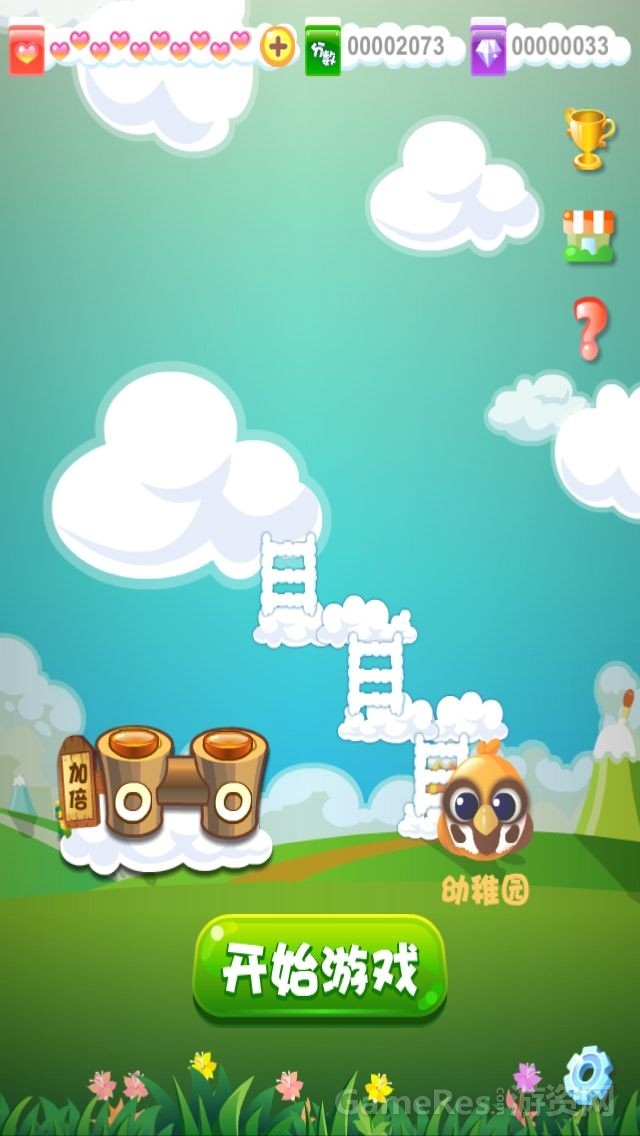The height and width of the screenshot is (1136, 640).
Task: Add more hearts with the plus icon
Action: (277, 46)
